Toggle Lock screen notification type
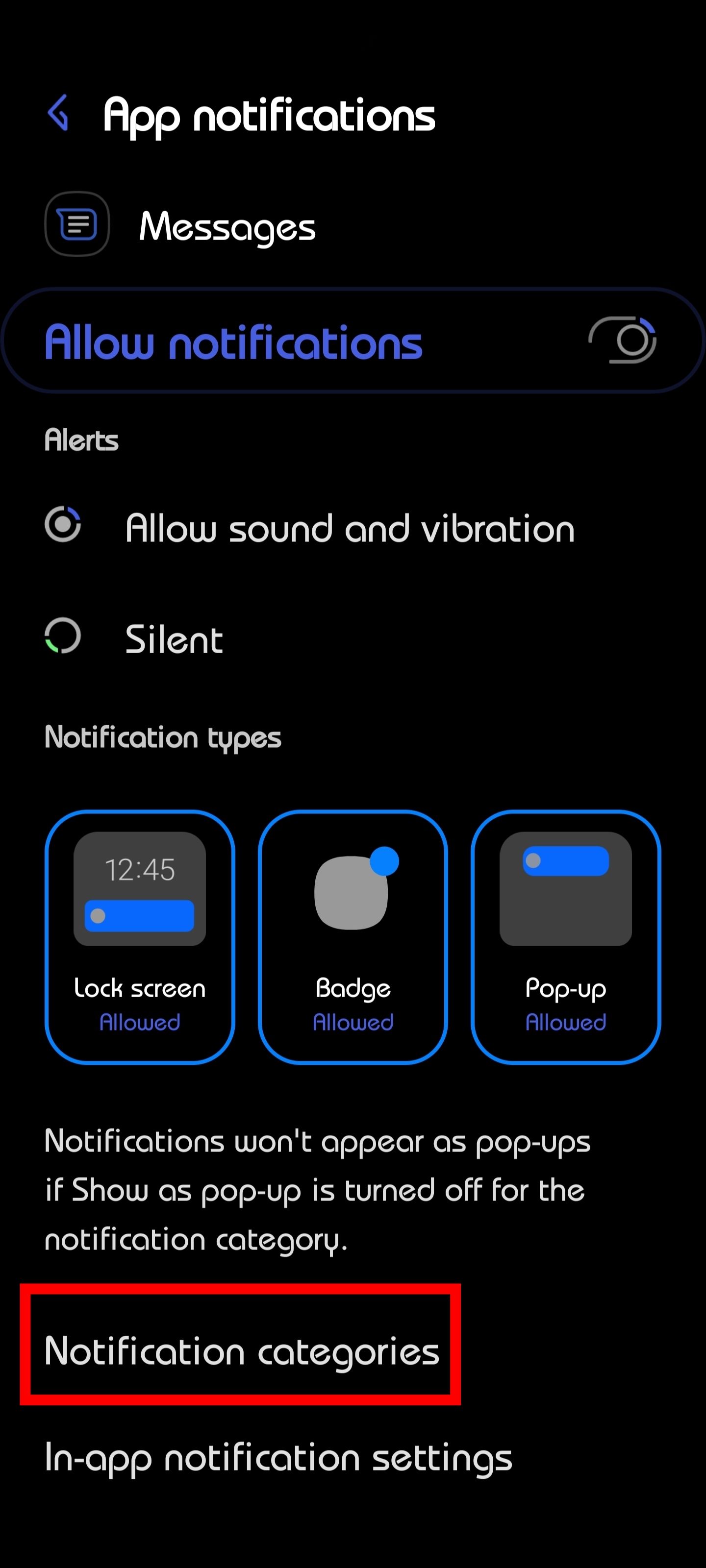The height and width of the screenshot is (1568, 706). pos(140,936)
